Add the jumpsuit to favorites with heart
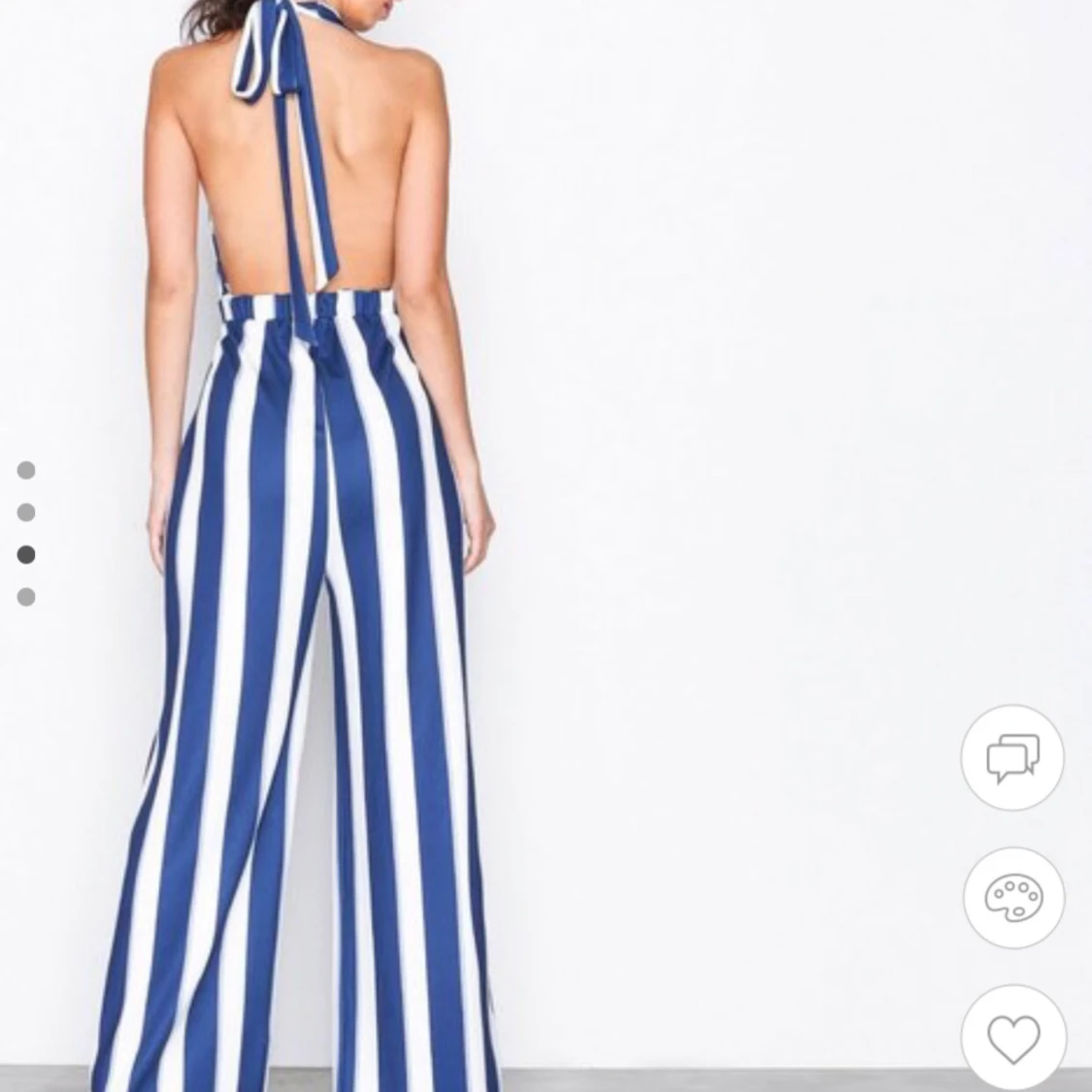The height and width of the screenshot is (1092, 1092). coord(1012,1037)
